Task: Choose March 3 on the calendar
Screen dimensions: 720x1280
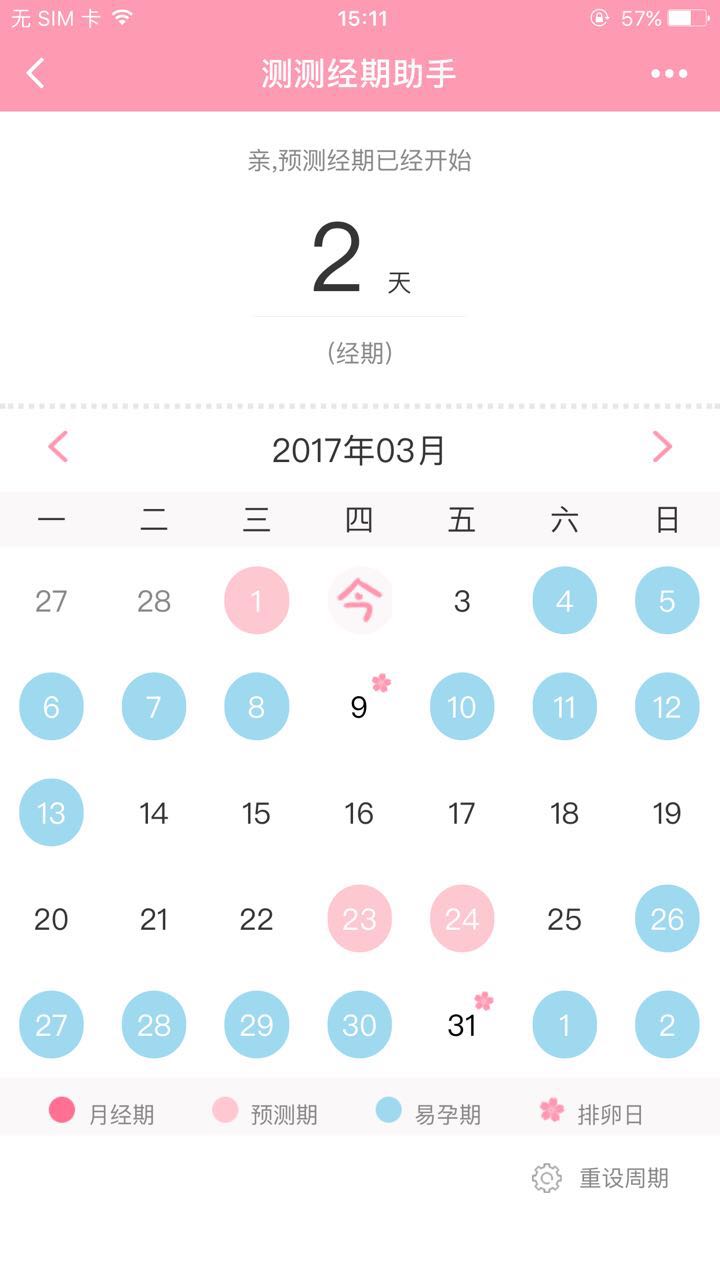Action: (x=462, y=601)
